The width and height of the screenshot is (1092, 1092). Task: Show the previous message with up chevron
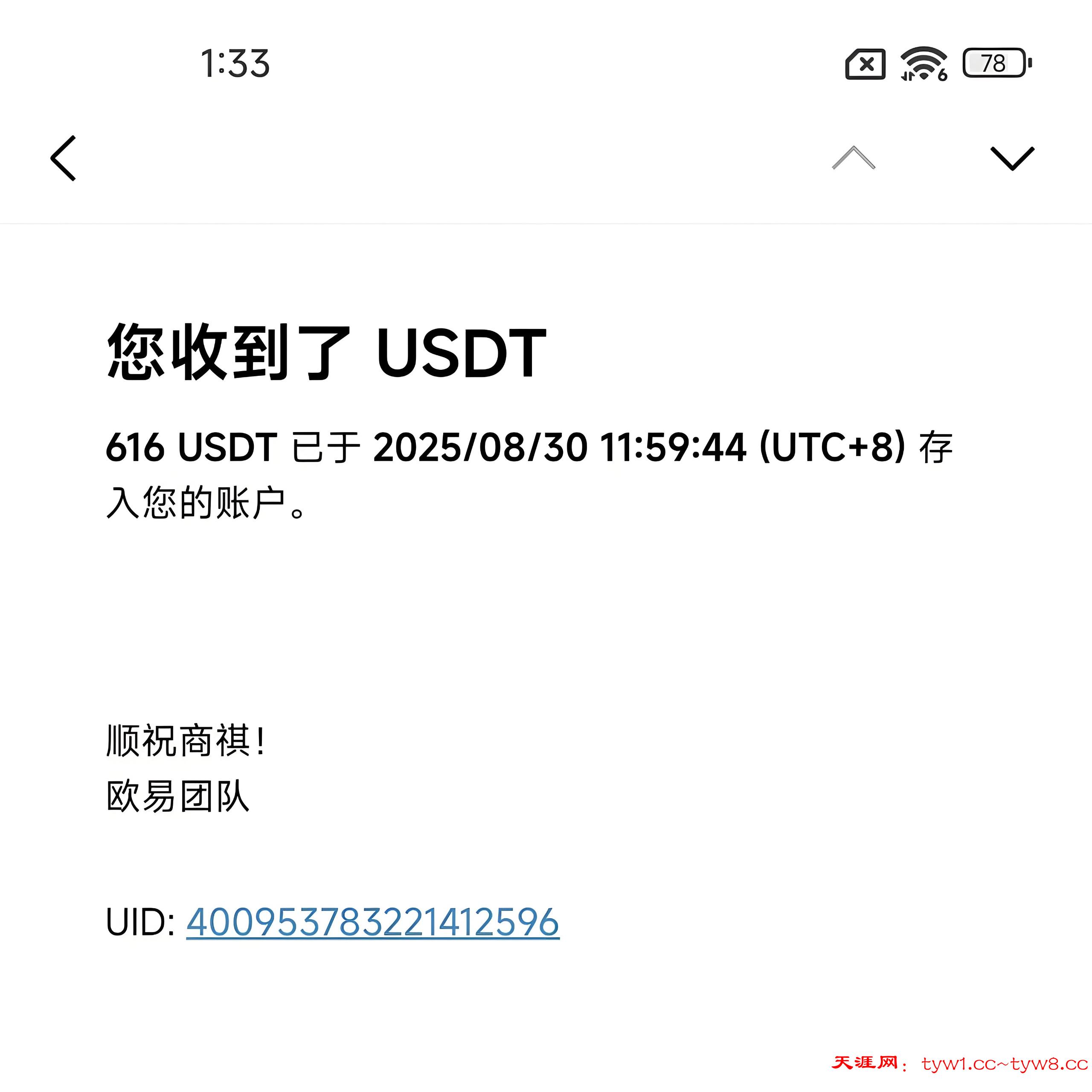[x=854, y=158]
